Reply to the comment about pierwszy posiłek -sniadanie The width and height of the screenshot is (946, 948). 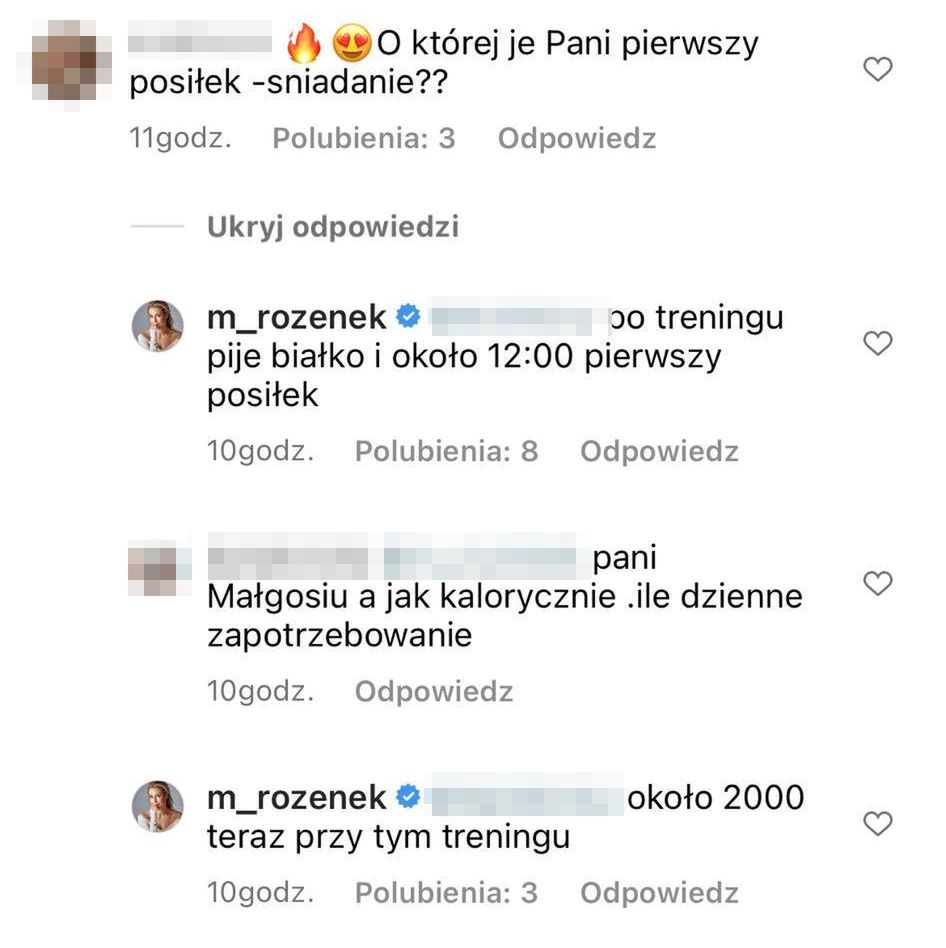click(576, 138)
